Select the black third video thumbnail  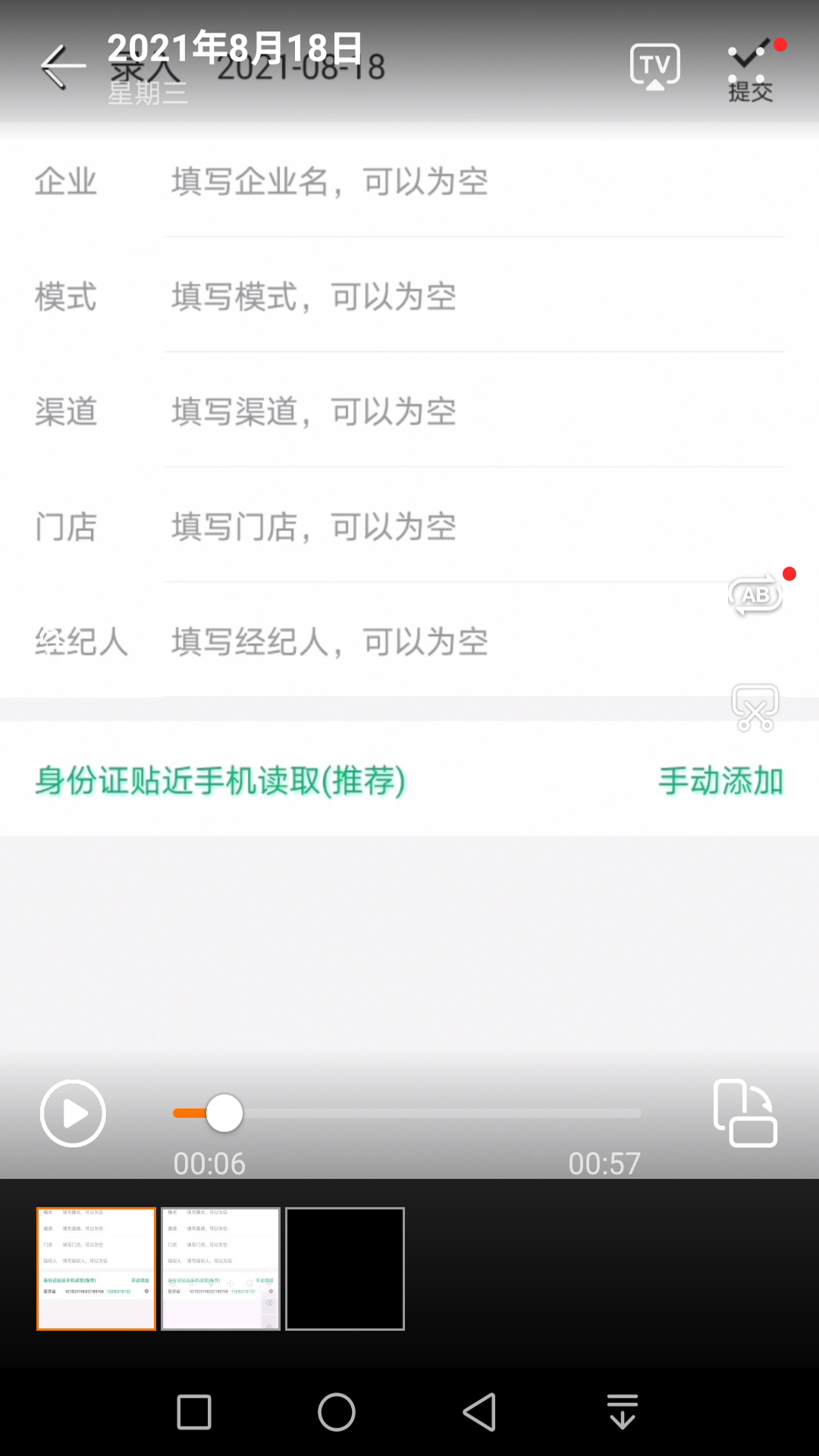point(345,1269)
